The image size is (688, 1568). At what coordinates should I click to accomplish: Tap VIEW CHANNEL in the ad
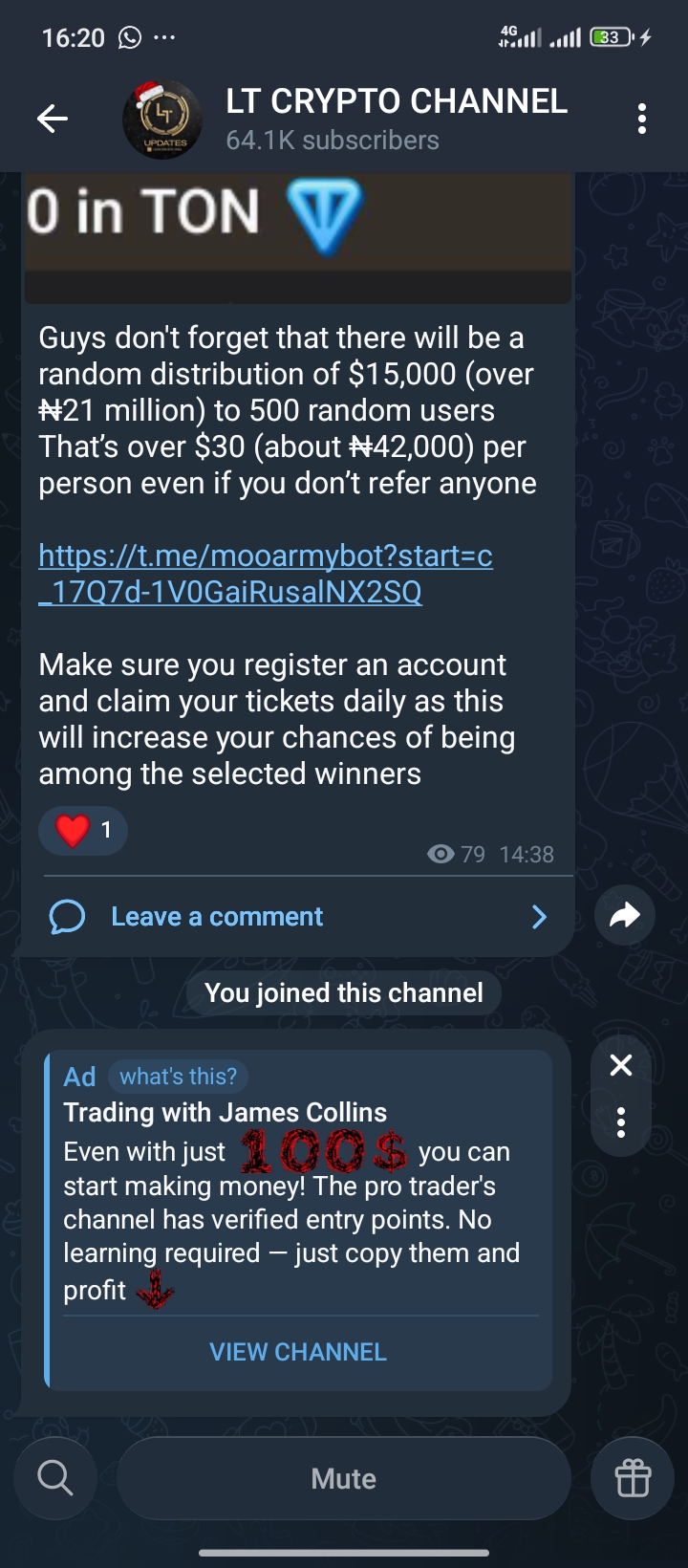click(x=298, y=1352)
